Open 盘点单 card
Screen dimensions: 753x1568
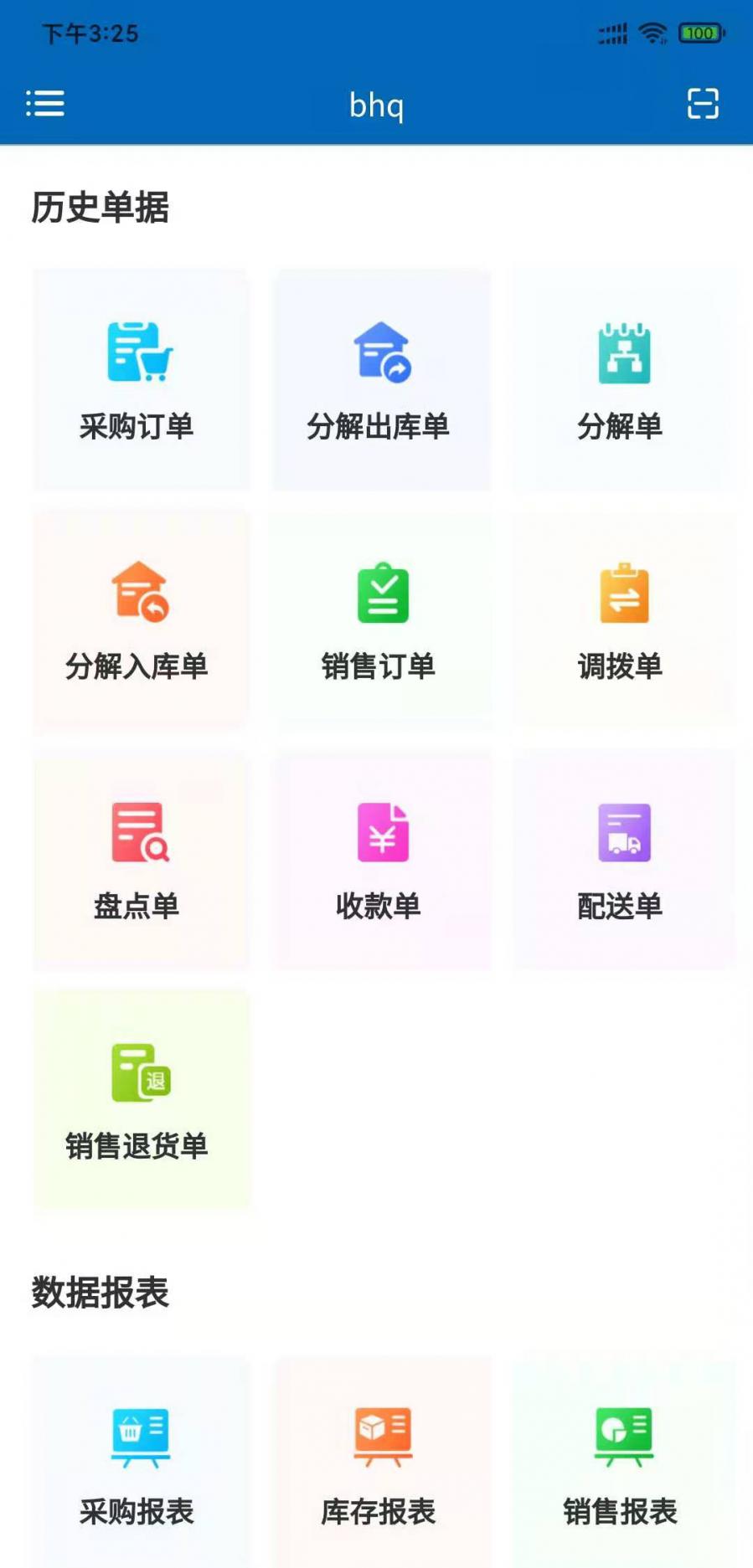pos(139,861)
